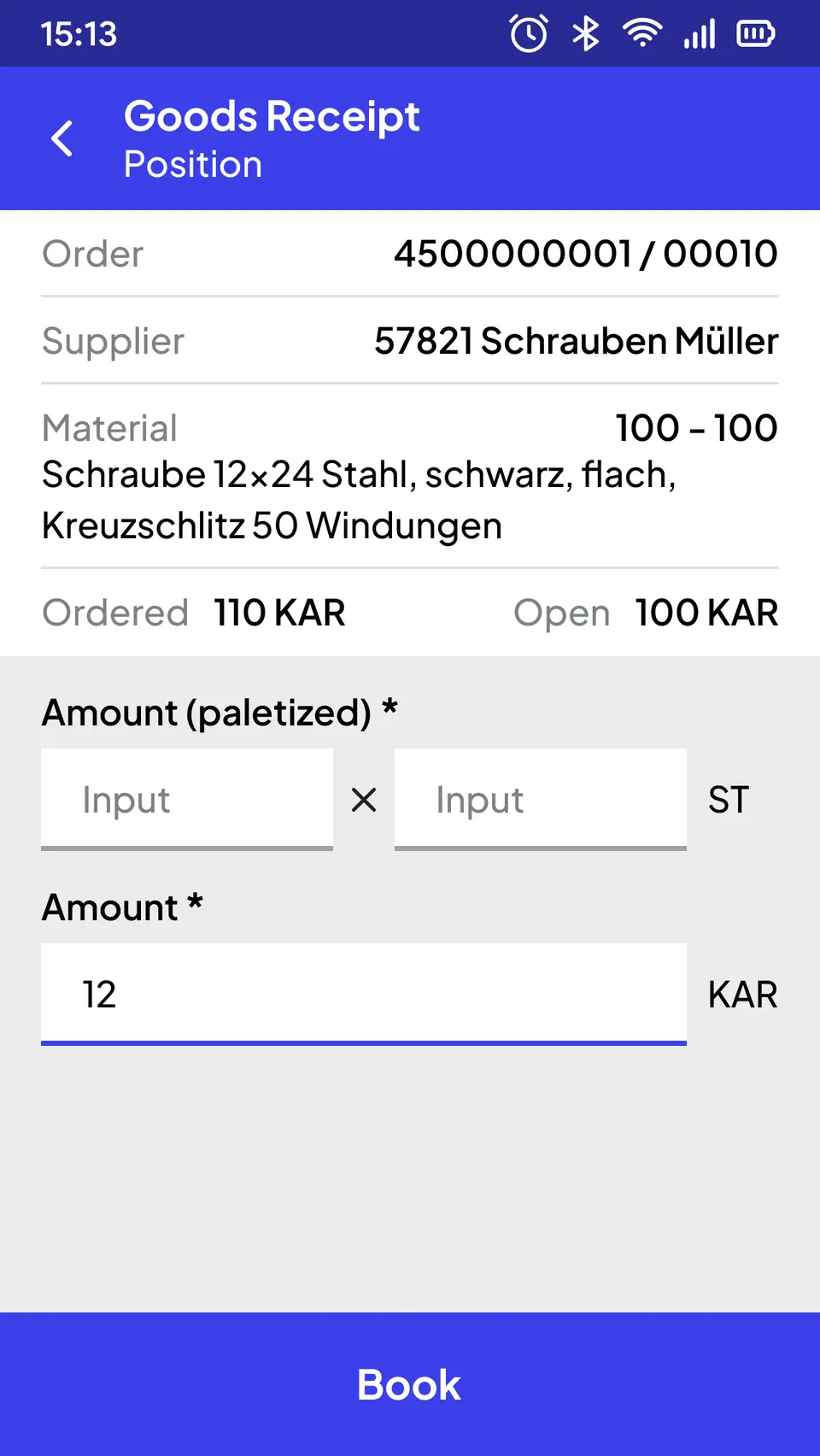Tap the second palletized Input field
820x1456 pixels.
point(540,800)
